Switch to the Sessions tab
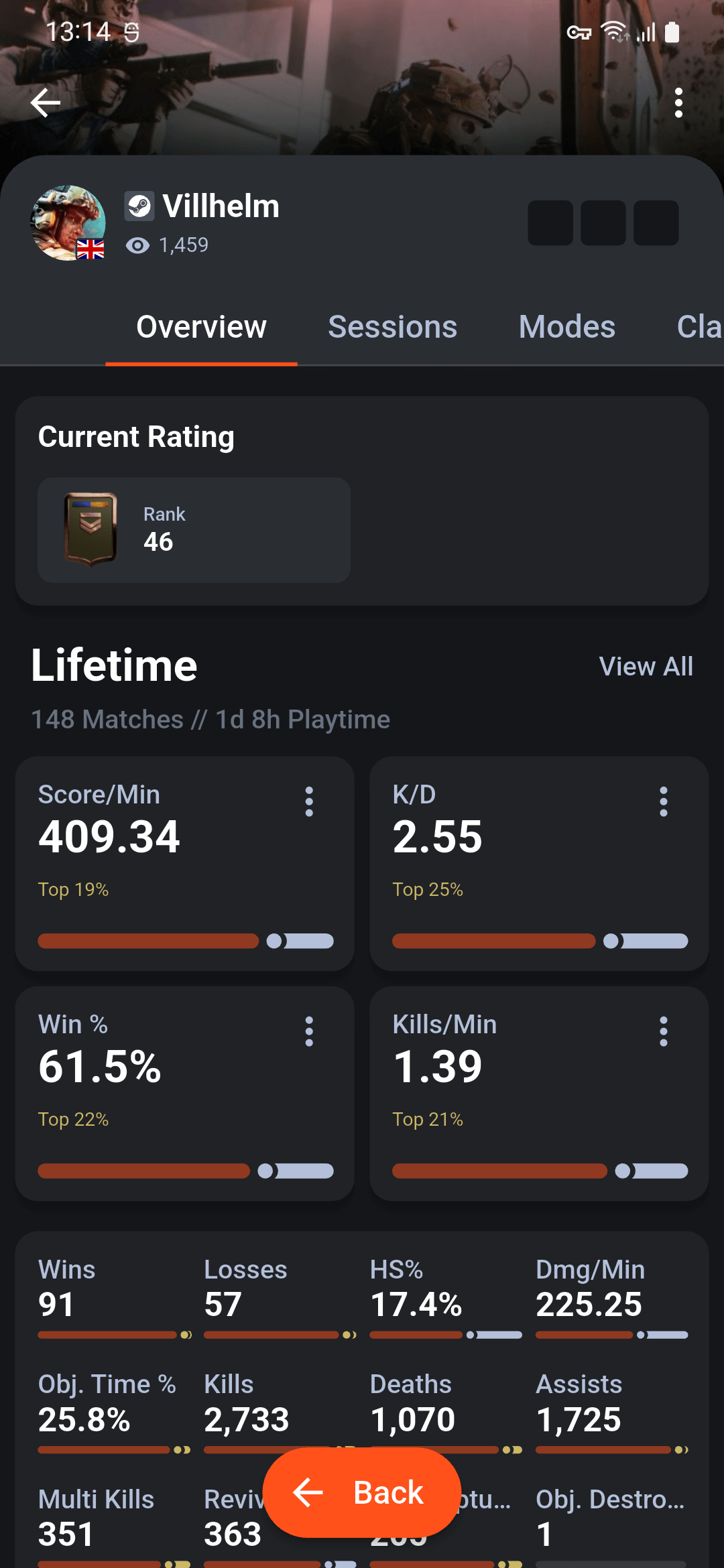Viewport: 724px width, 1568px height. tap(392, 327)
